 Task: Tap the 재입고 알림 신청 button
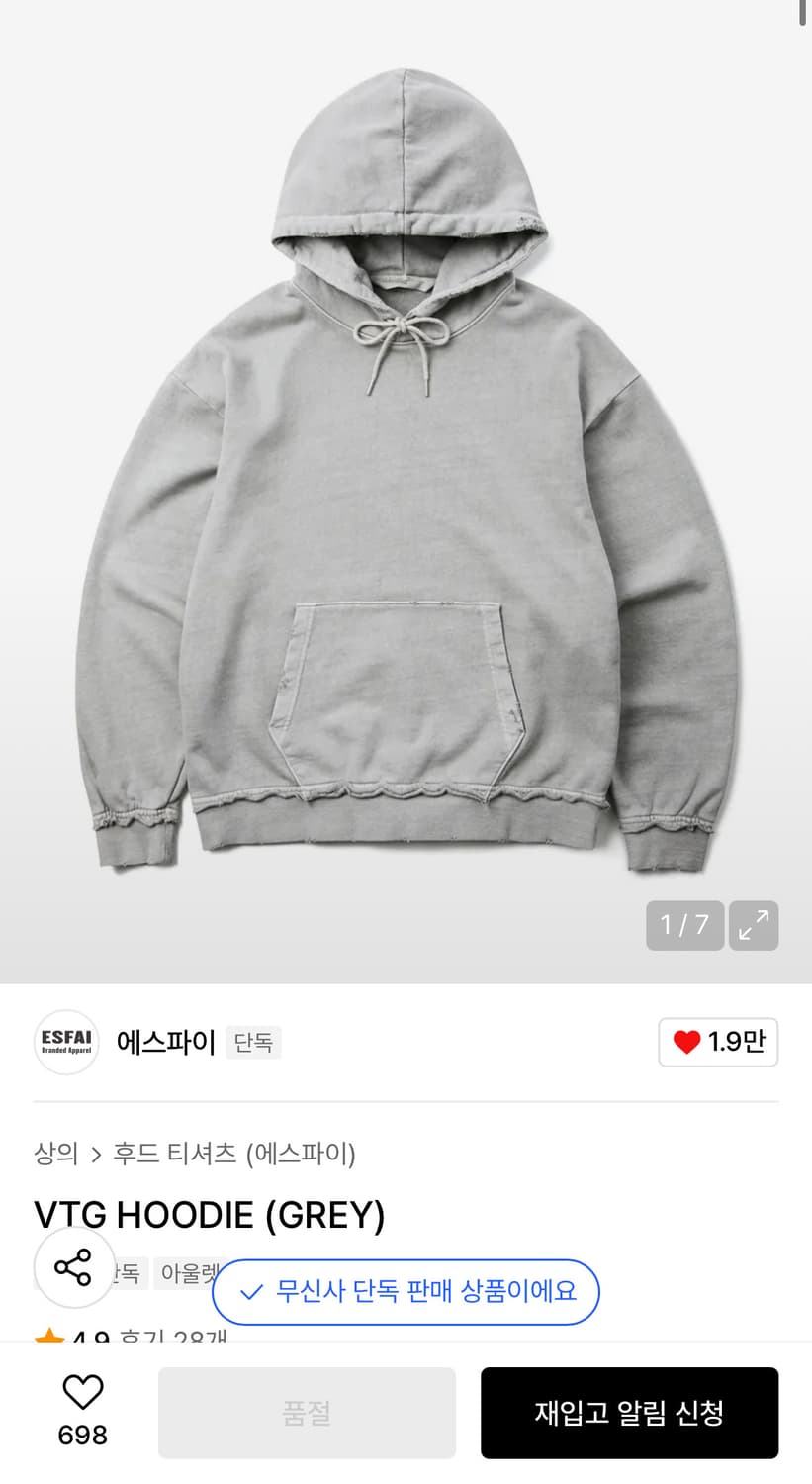coord(629,1413)
